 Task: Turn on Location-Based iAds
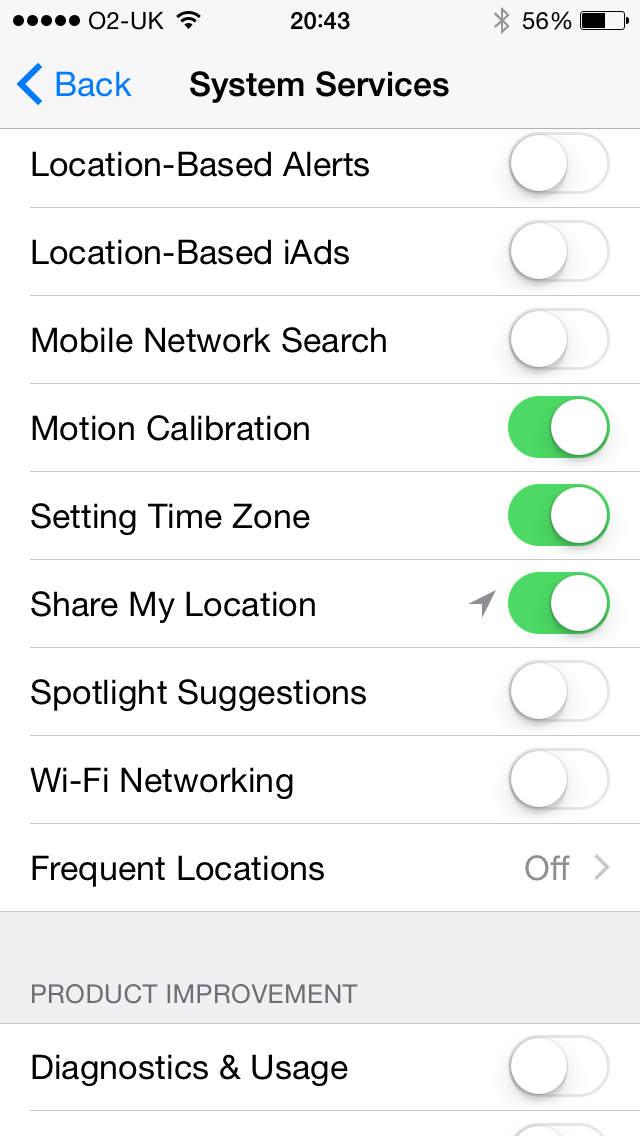(x=558, y=252)
